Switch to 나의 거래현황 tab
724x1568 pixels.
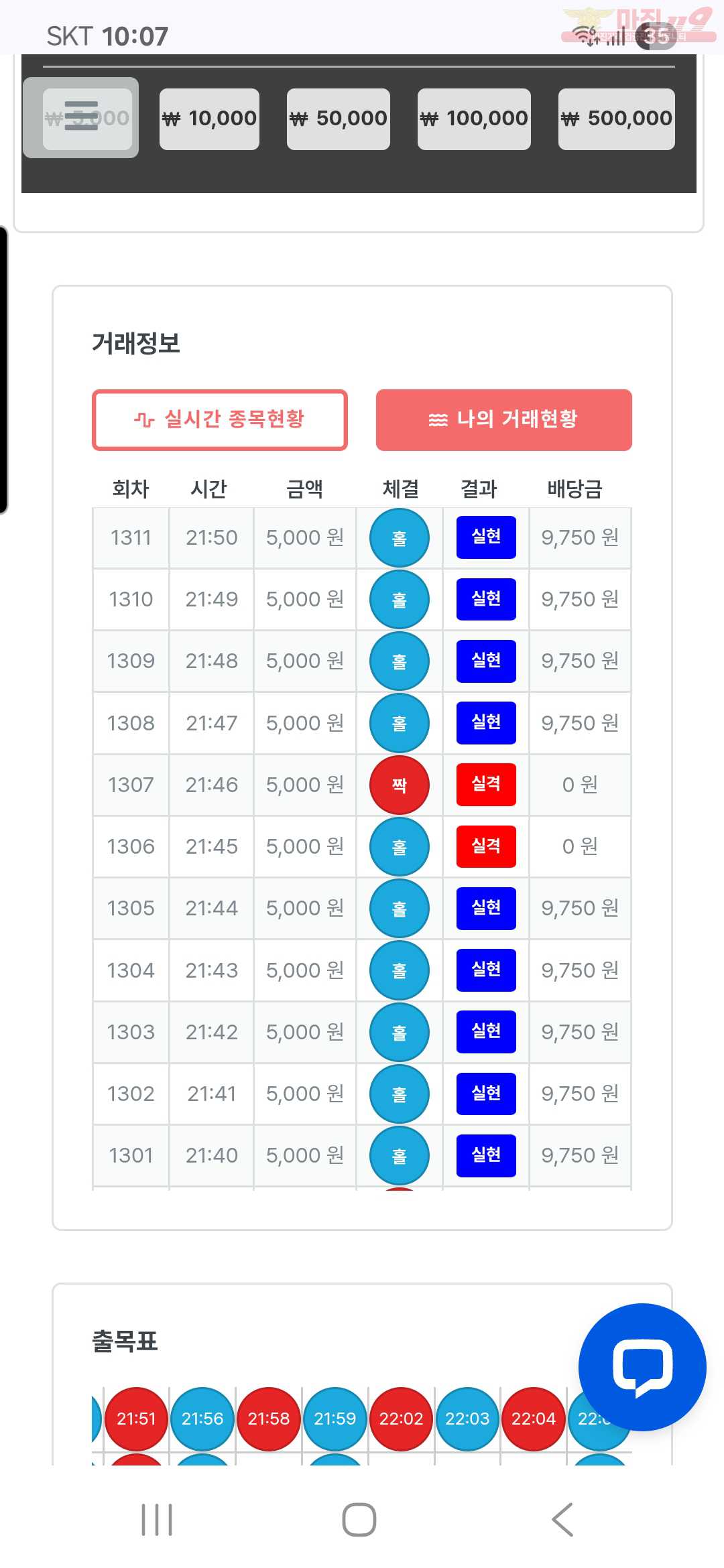(x=503, y=419)
